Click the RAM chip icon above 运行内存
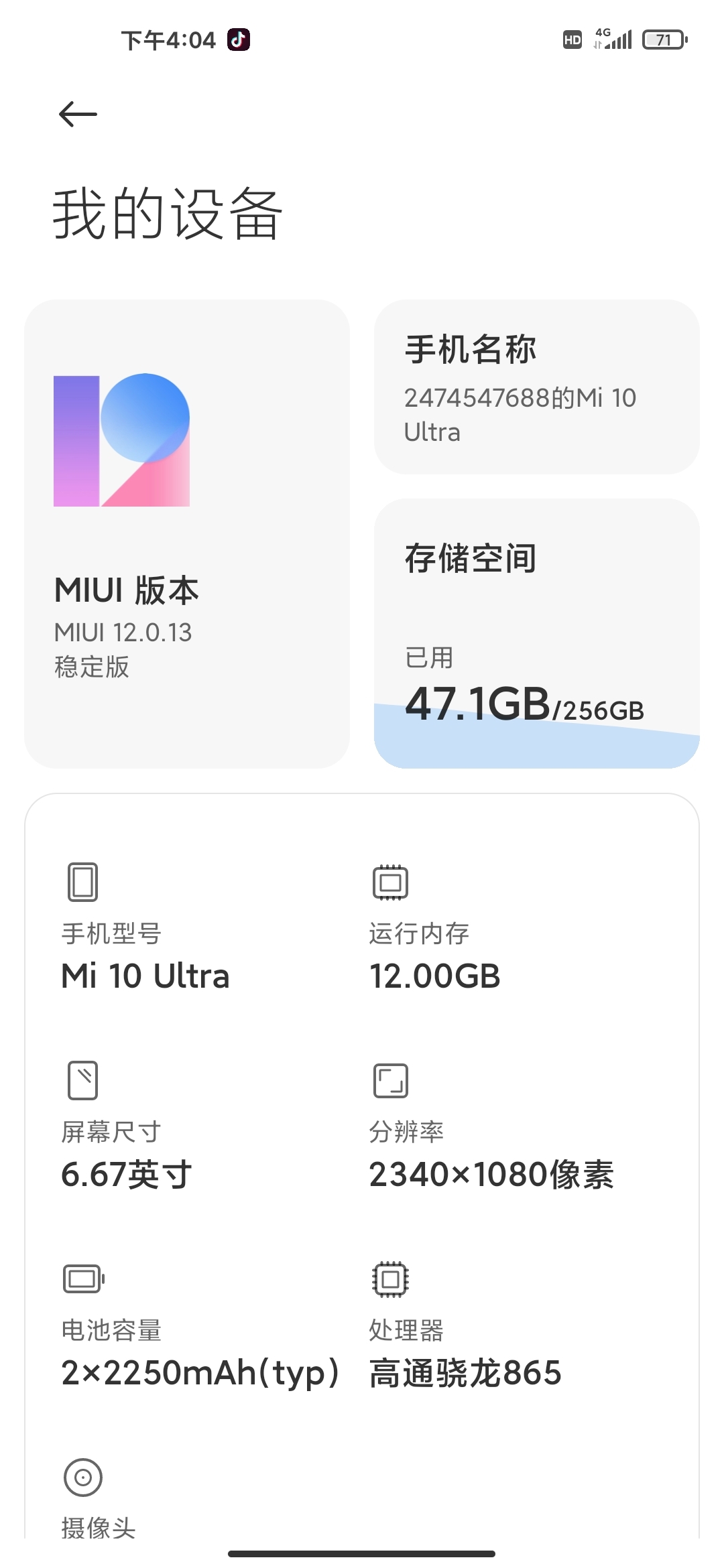The image size is (724, 1568). pyautogui.click(x=389, y=883)
